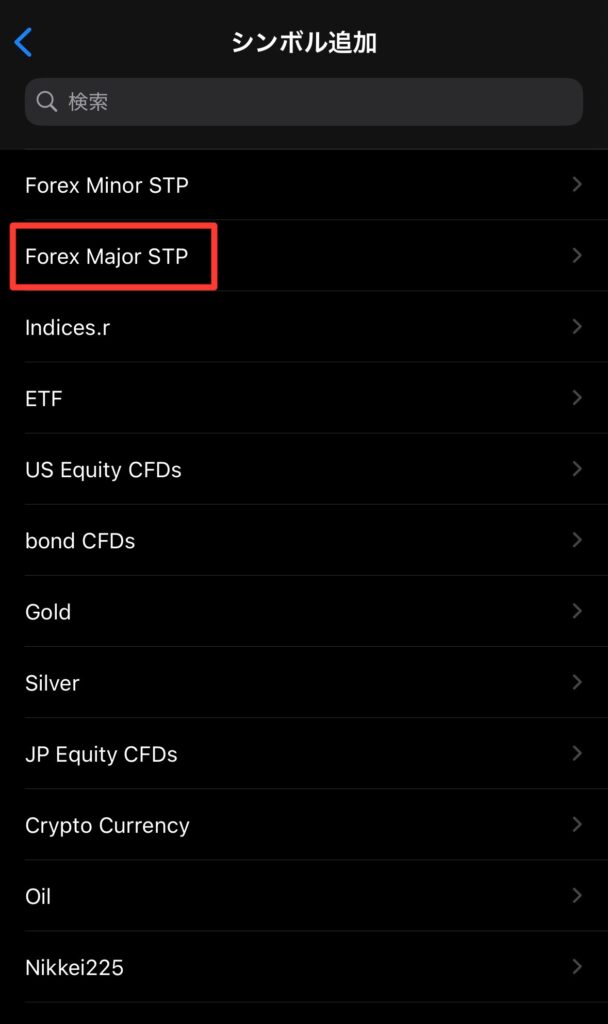608x1024 pixels.
Task: Open the Forex Major STP group
Action: 304,256
